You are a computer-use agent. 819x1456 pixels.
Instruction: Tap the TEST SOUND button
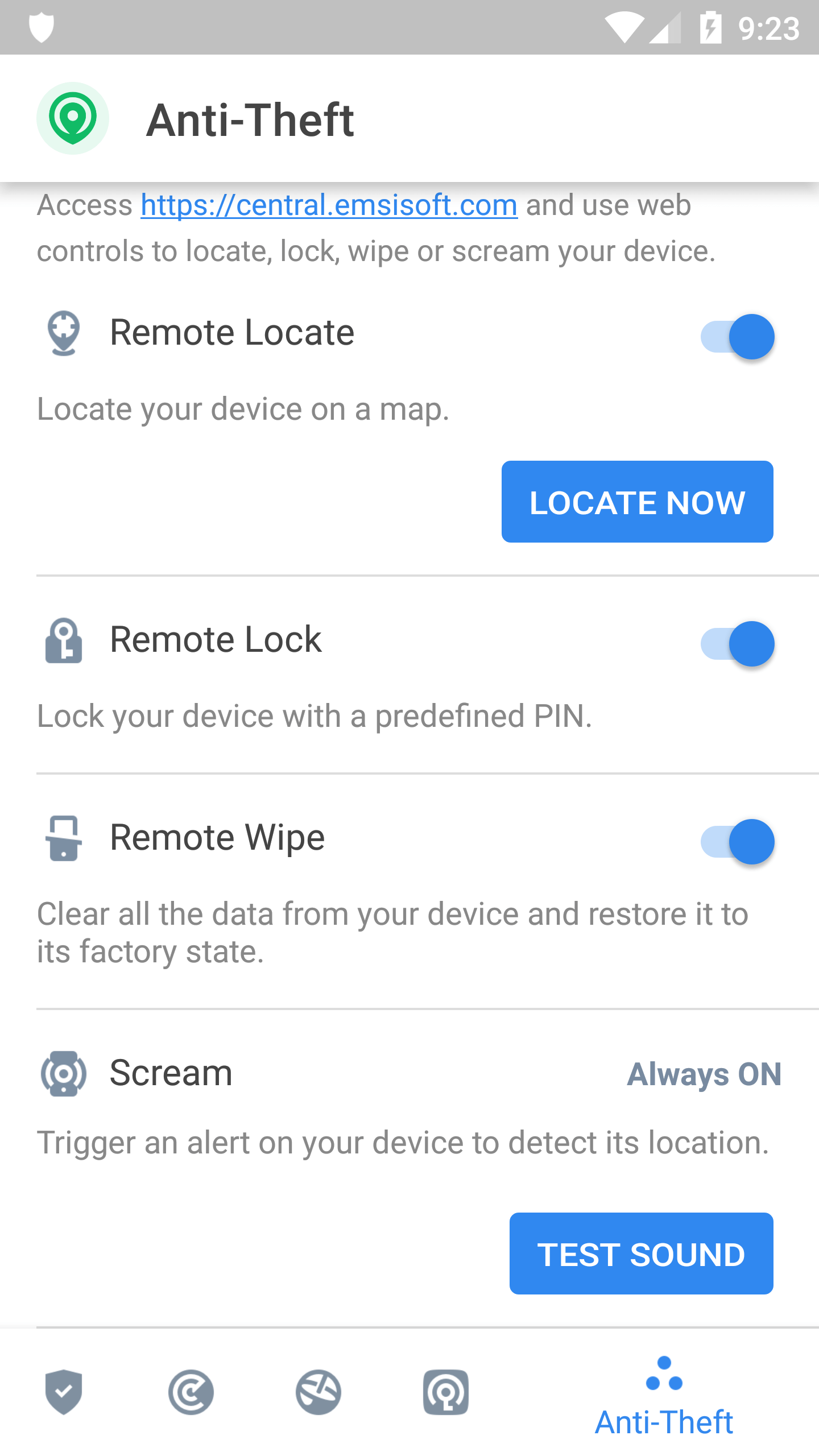(x=641, y=1254)
